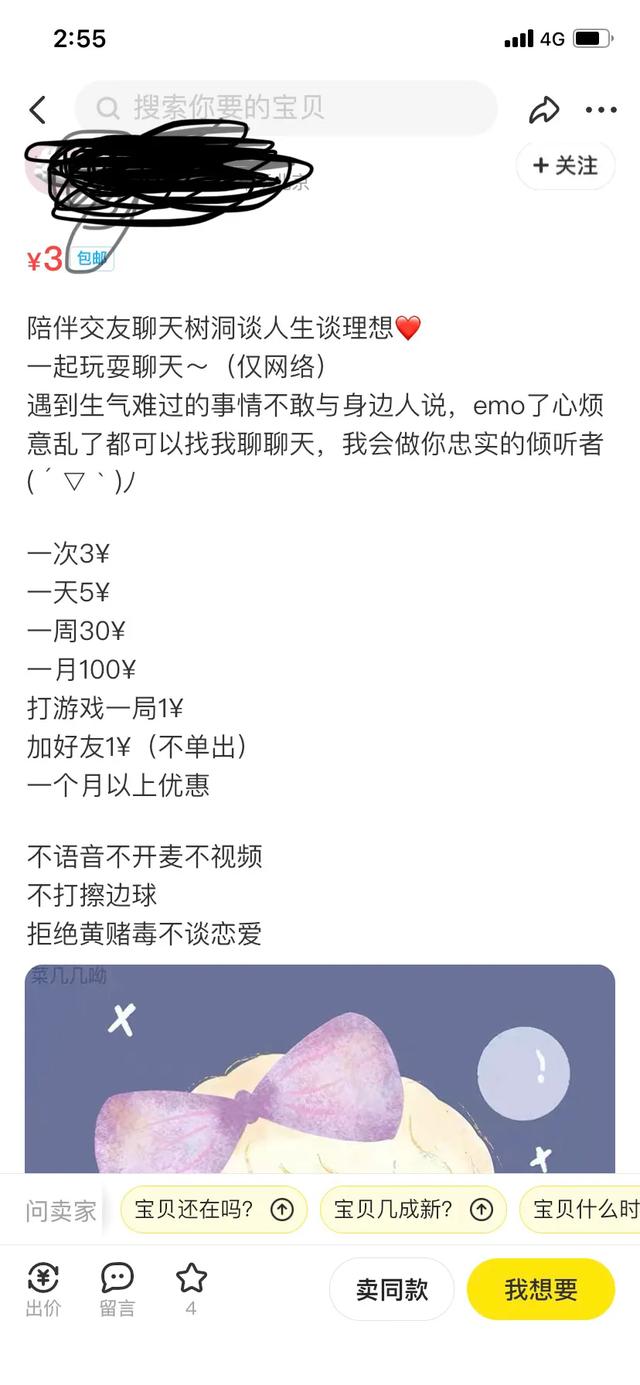Open the 搜索你要的宝贝 search box
This screenshot has width=640, height=1385.
285,108
